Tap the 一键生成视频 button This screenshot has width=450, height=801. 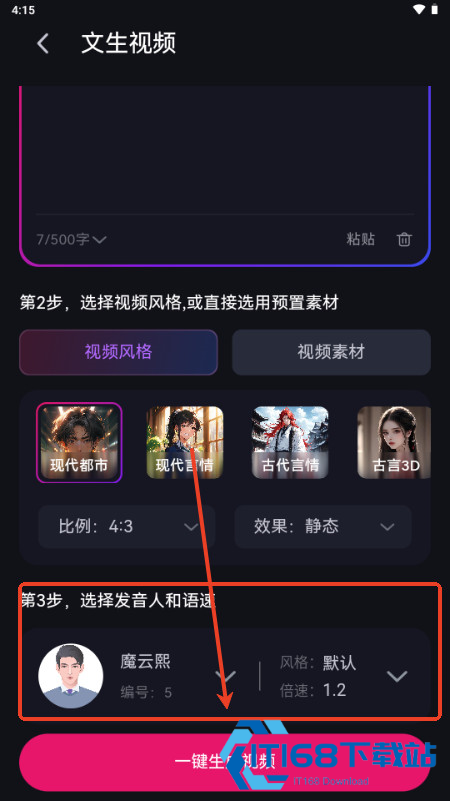click(225, 762)
